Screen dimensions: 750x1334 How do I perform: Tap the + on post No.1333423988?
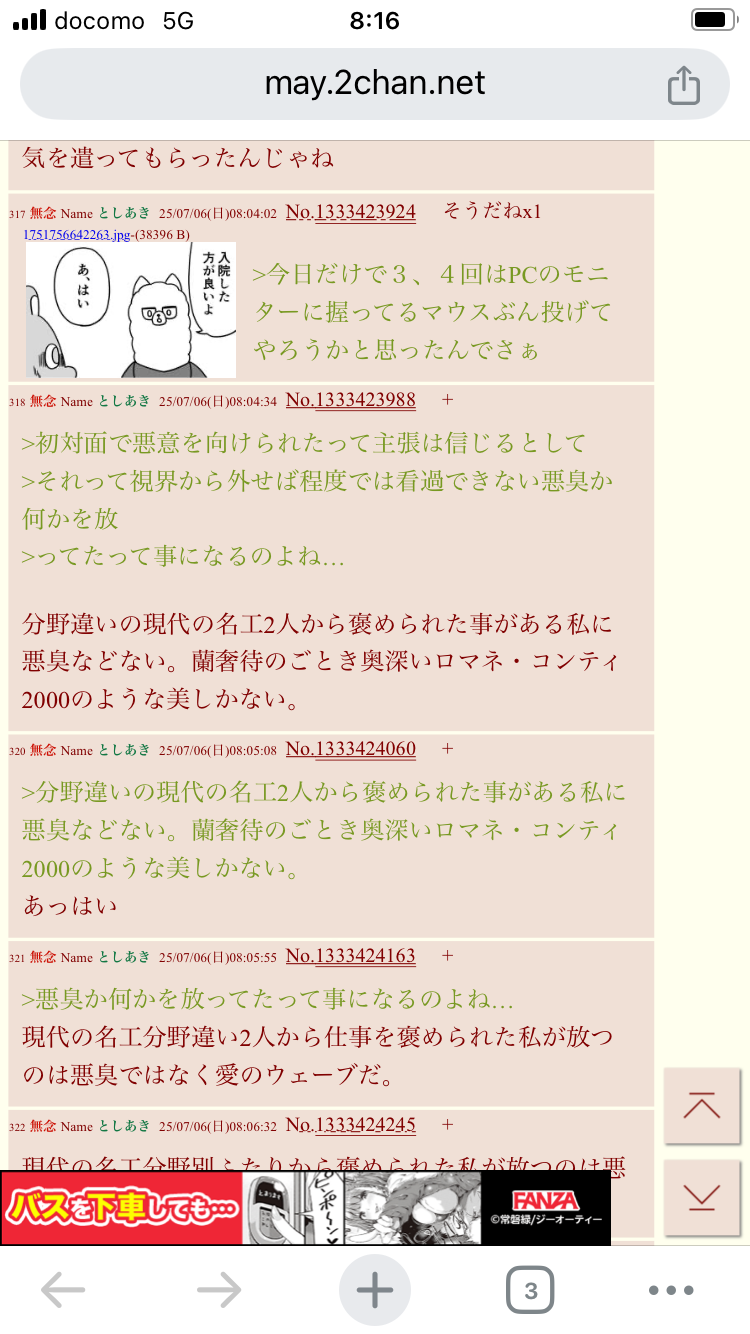click(447, 400)
